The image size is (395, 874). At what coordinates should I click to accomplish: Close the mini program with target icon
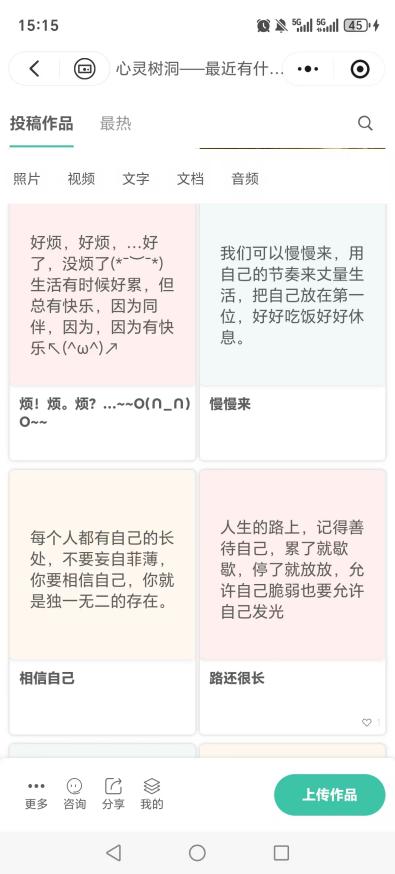tap(360, 69)
